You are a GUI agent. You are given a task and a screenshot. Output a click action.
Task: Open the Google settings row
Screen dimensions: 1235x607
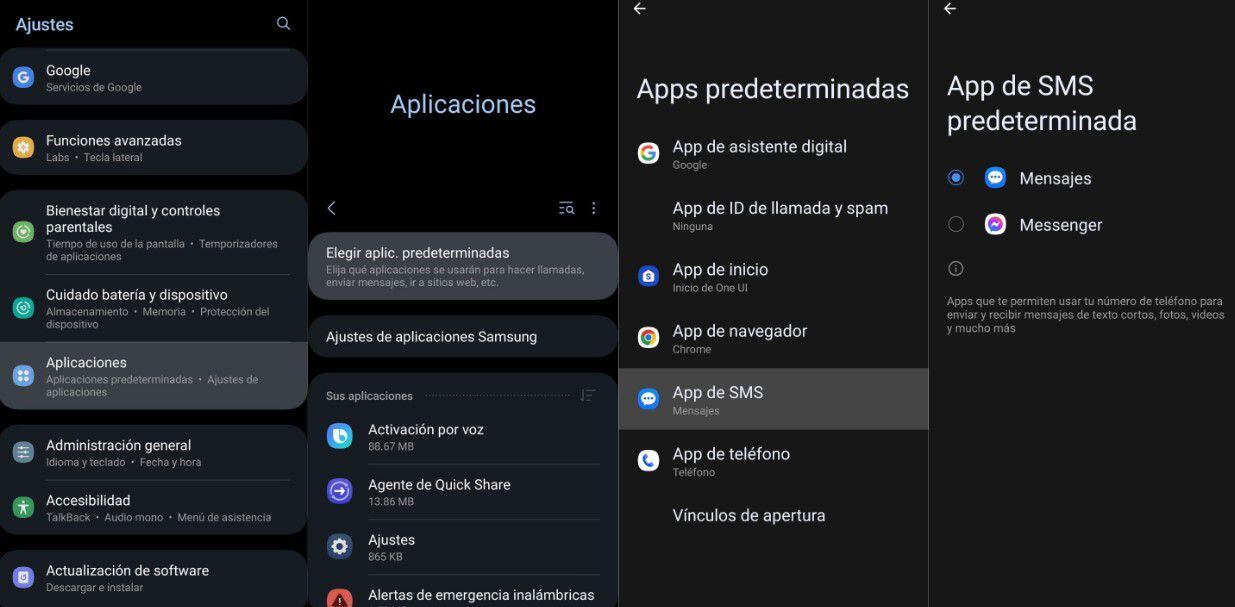(153, 77)
